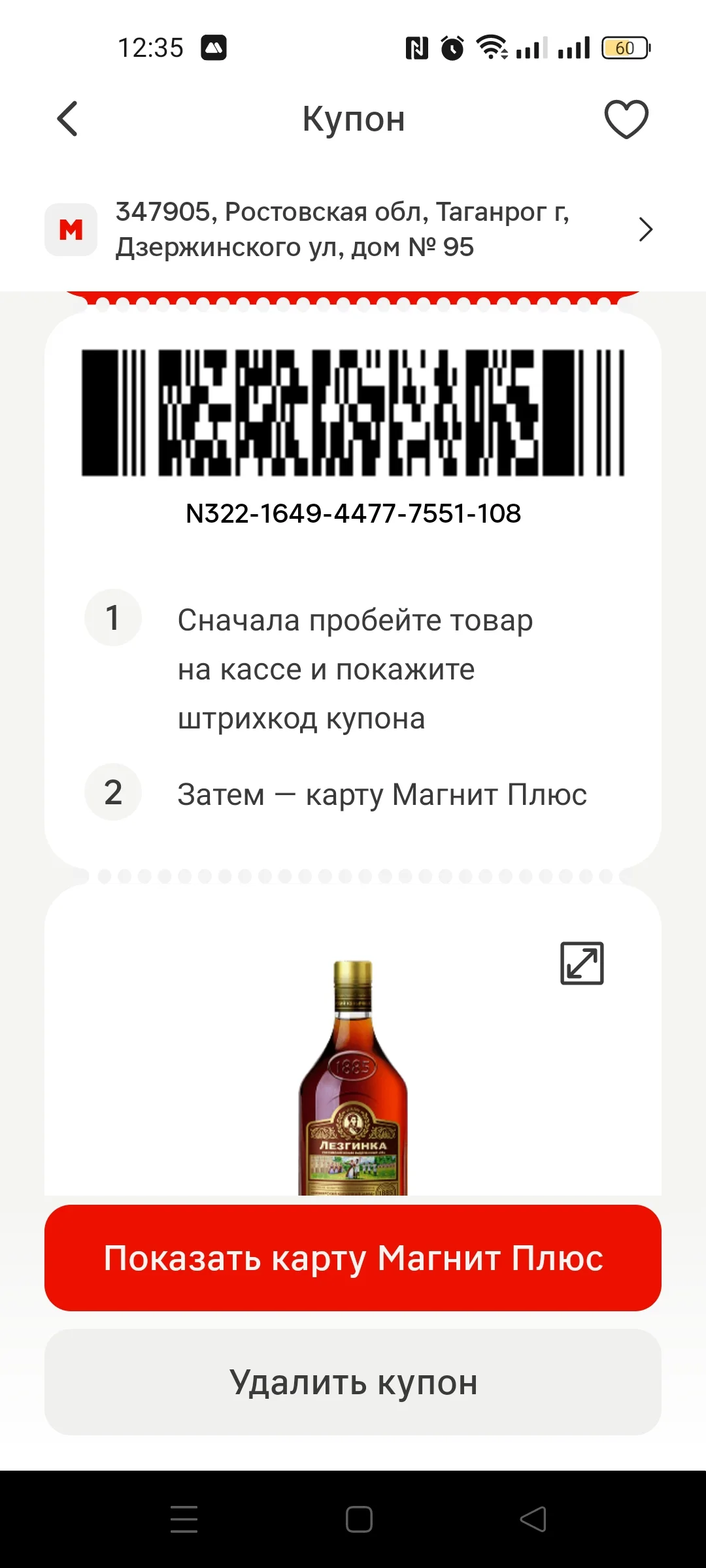Go to the home screen via the system bar
The height and width of the screenshot is (1568, 706).
[359, 1519]
